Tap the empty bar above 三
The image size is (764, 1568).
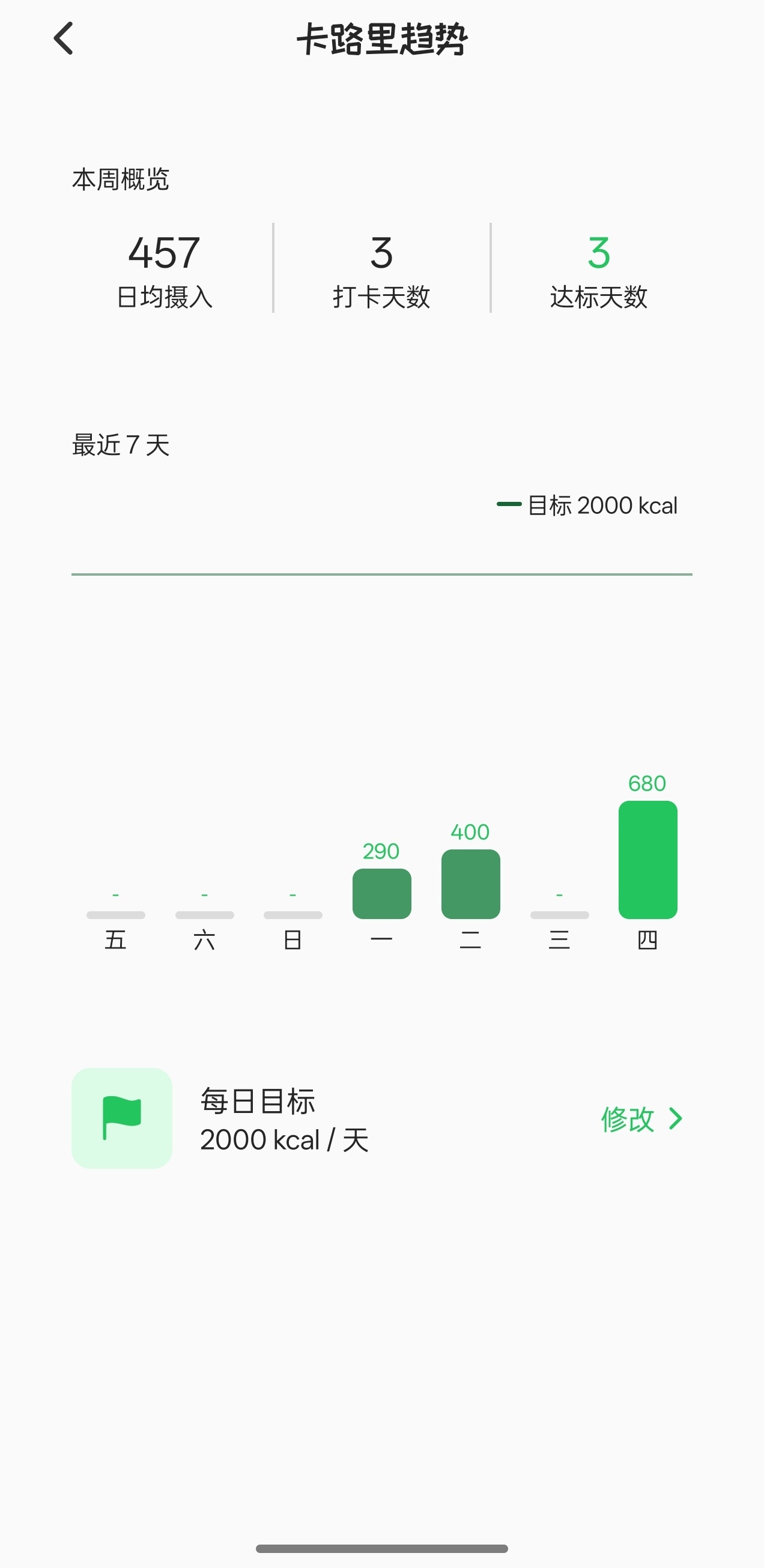(x=559, y=914)
